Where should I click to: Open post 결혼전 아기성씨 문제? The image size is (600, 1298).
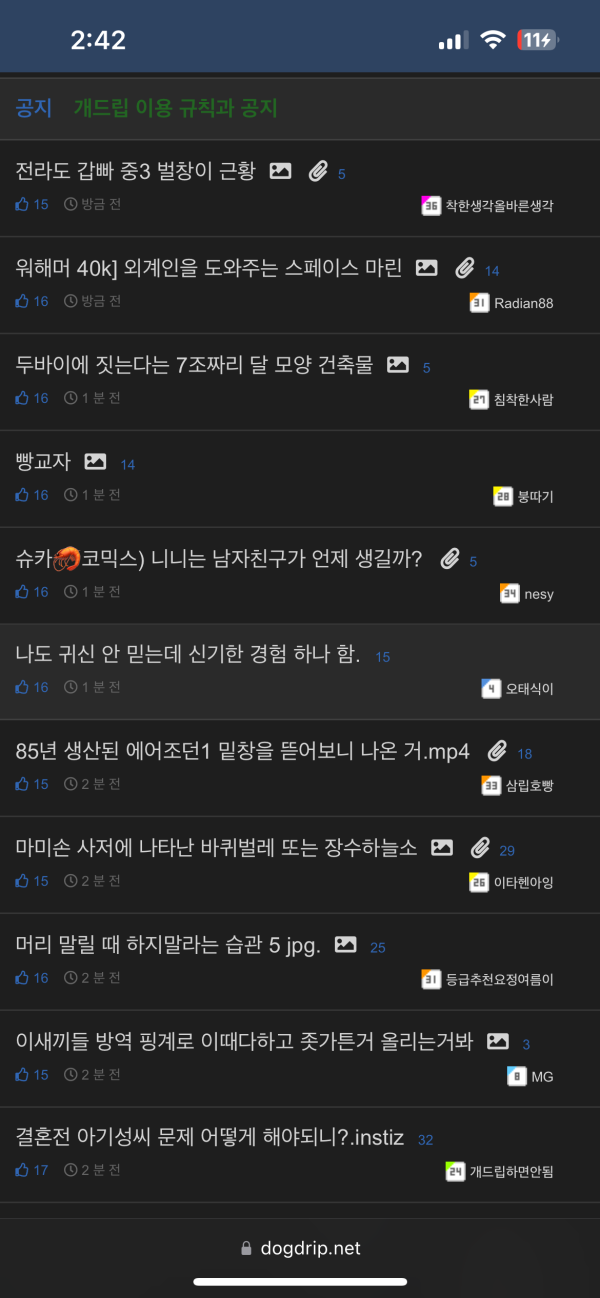[209, 1138]
